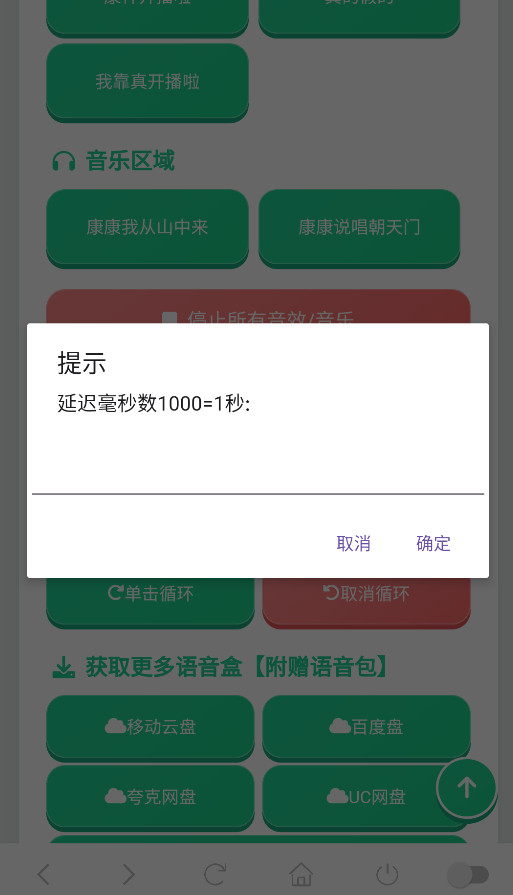The width and height of the screenshot is (513, 895).
Task: Play 康康说唱朝天门 music
Action: [x=359, y=227]
